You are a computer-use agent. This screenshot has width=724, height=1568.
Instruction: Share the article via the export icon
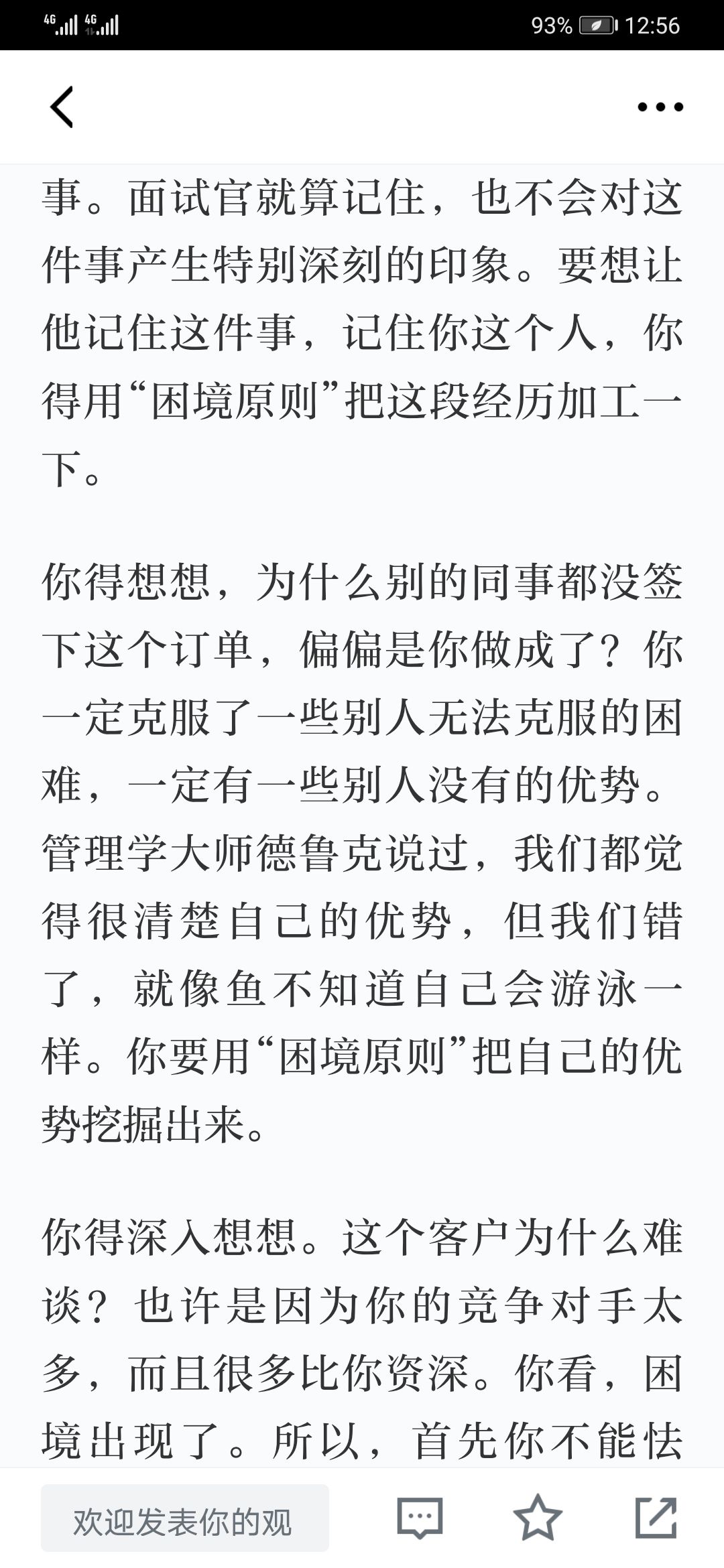[656, 1517]
